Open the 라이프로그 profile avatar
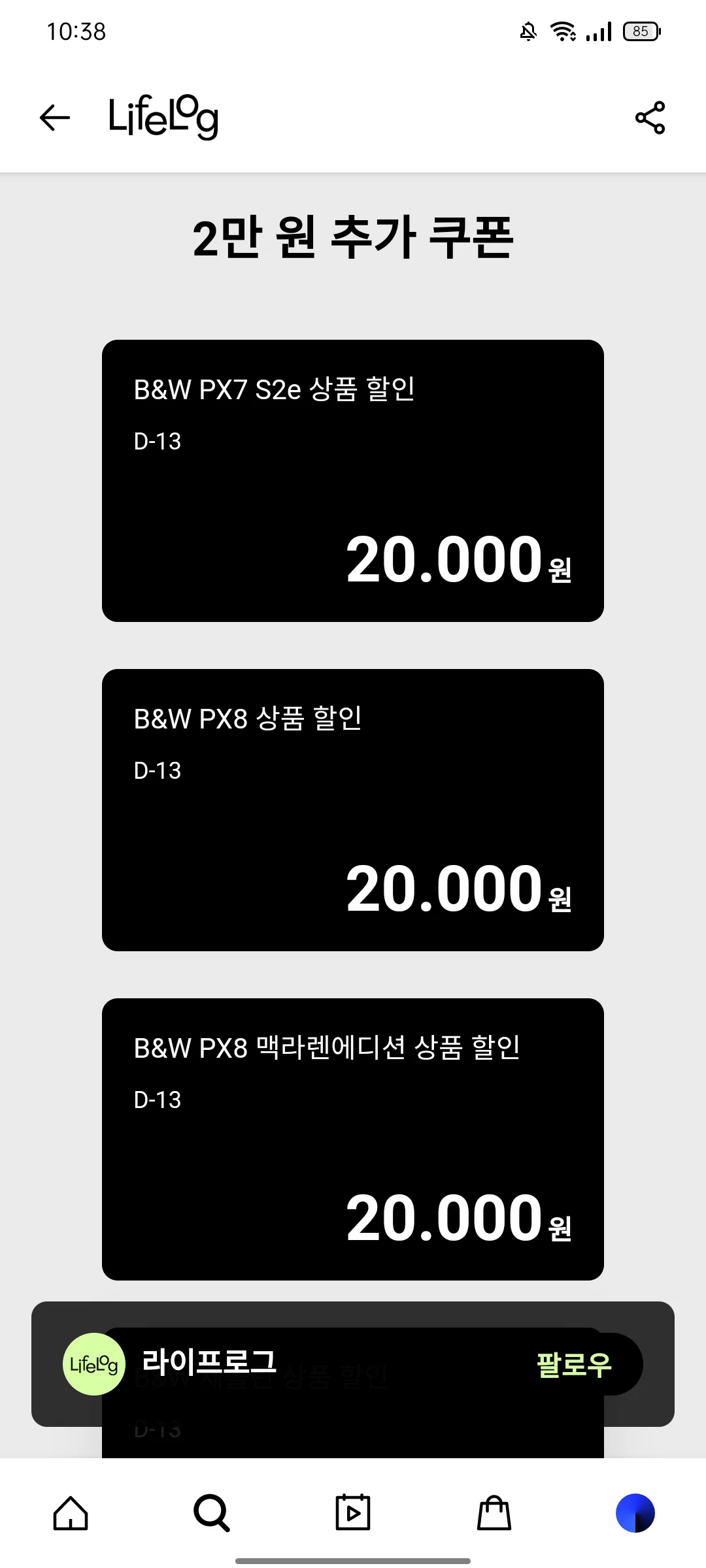The height and width of the screenshot is (1568, 706). tap(93, 1364)
